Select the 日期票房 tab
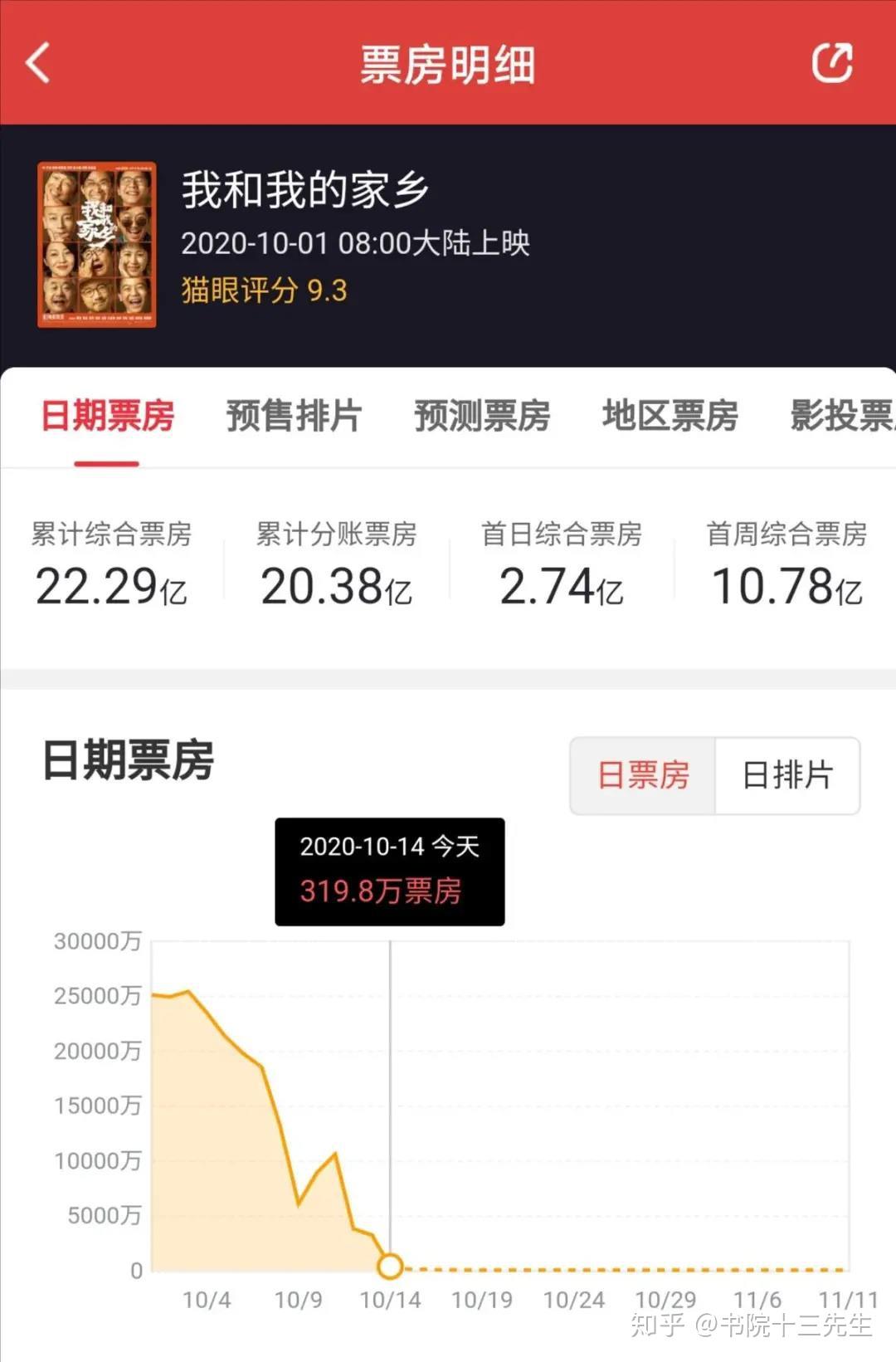896x1362 pixels. click(108, 416)
